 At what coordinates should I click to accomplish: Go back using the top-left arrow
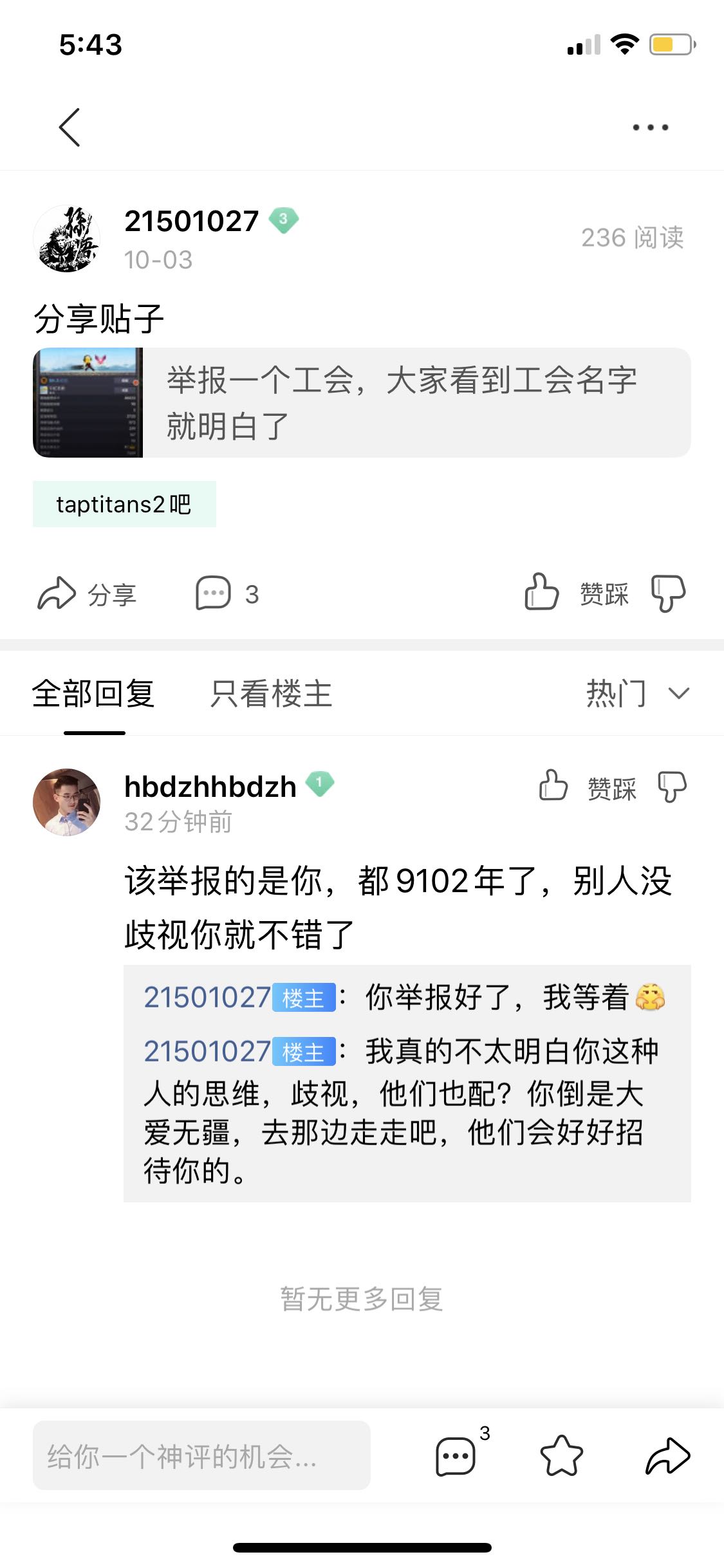pos(70,127)
